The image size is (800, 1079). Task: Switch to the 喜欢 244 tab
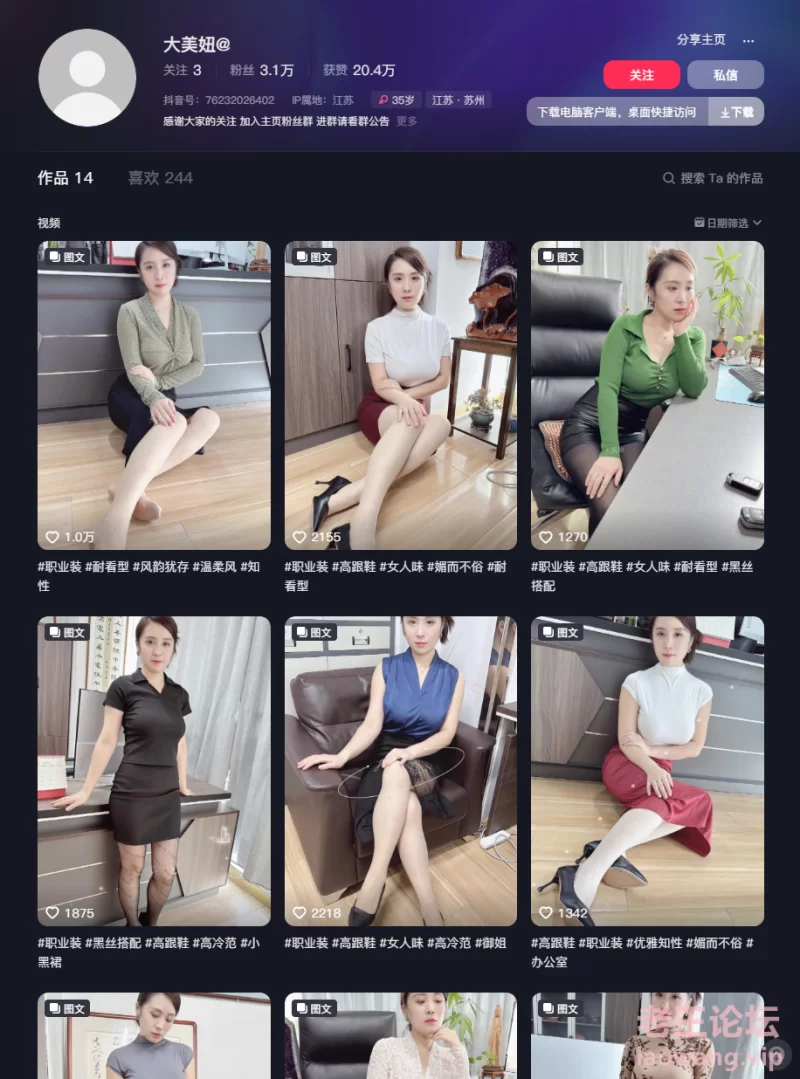click(160, 178)
